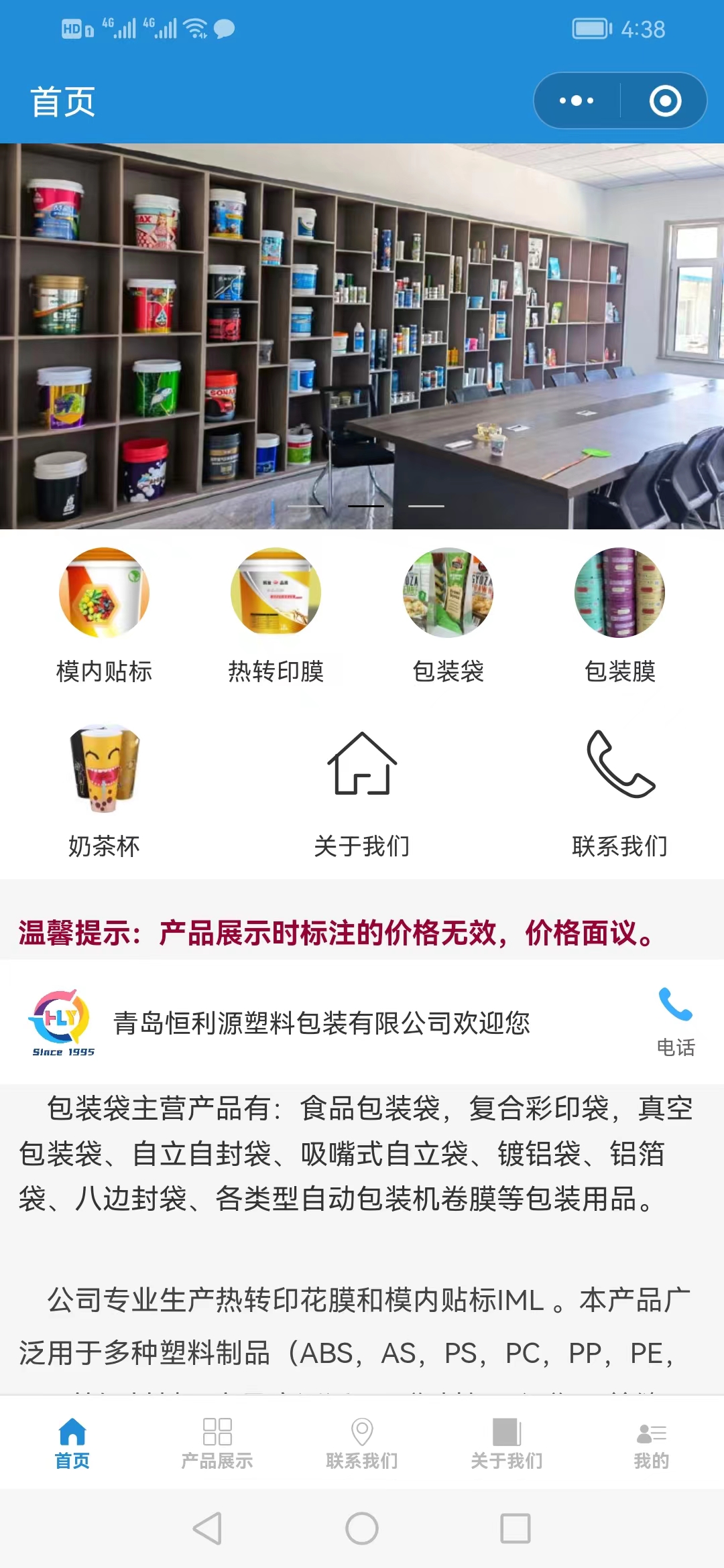Go to the 联系我们 bottom tab
This screenshot has height=1568, width=724.
tap(362, 1443)
